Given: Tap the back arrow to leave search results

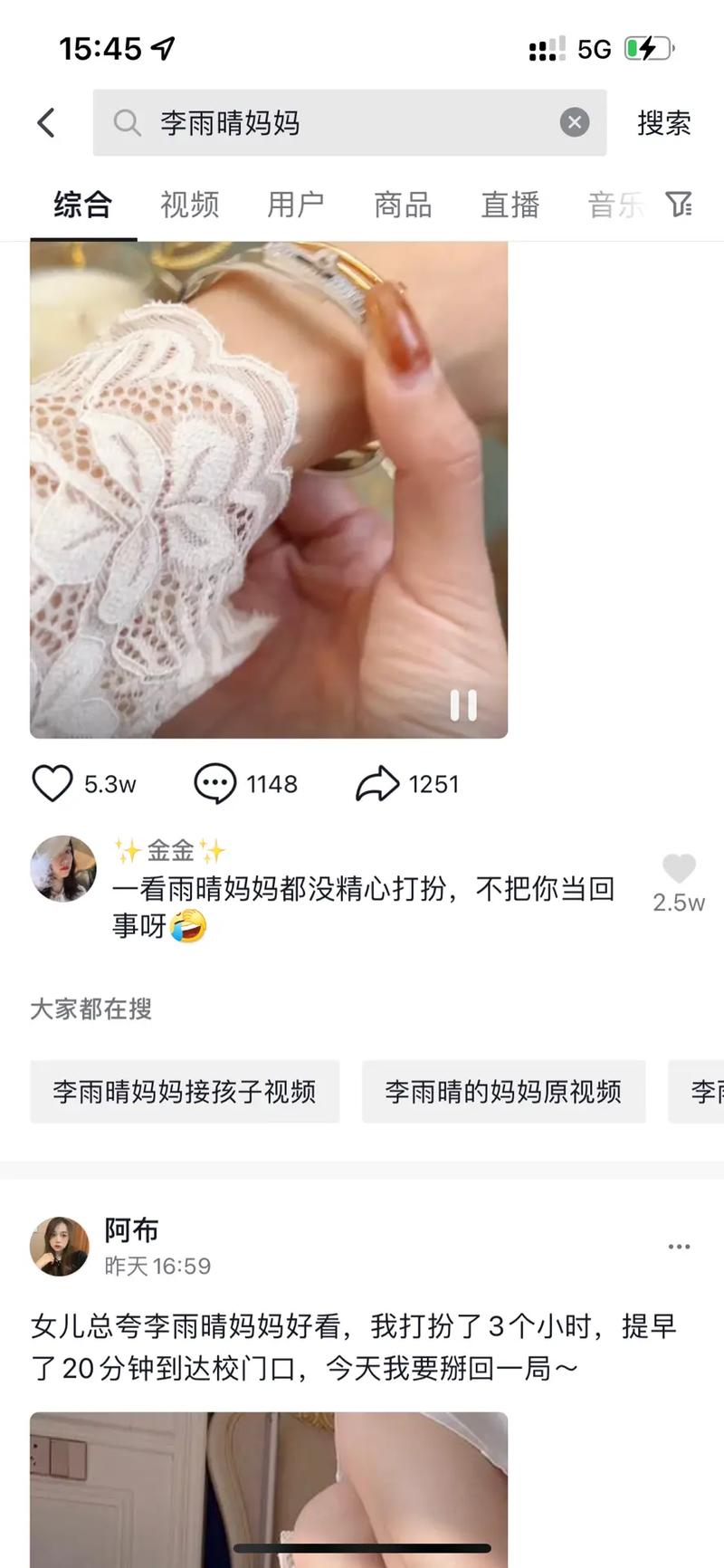Looking at the screenshot, I should coord(46,123).
